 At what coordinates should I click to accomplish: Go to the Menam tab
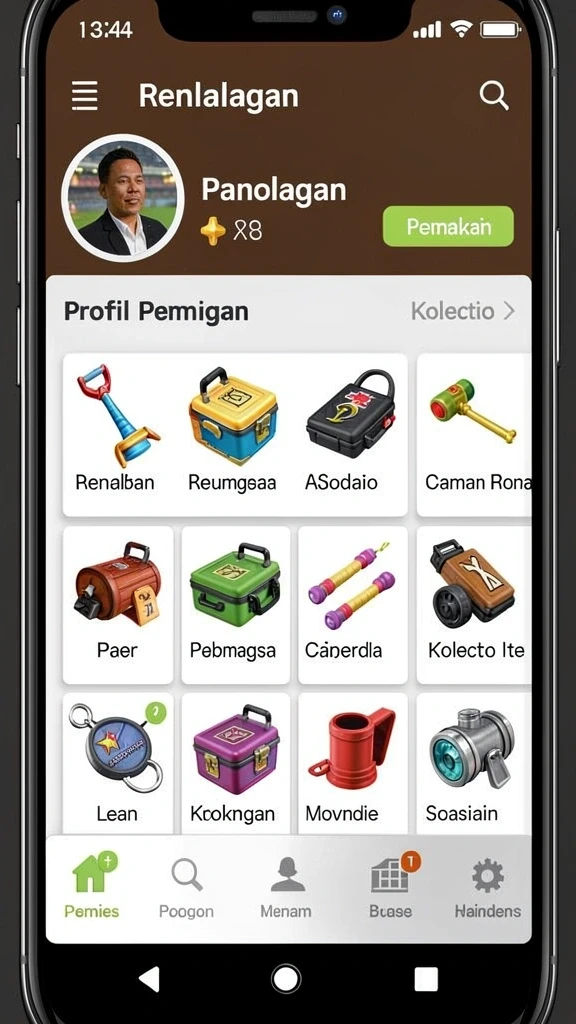pyautogui.click(x=287, y=888)
